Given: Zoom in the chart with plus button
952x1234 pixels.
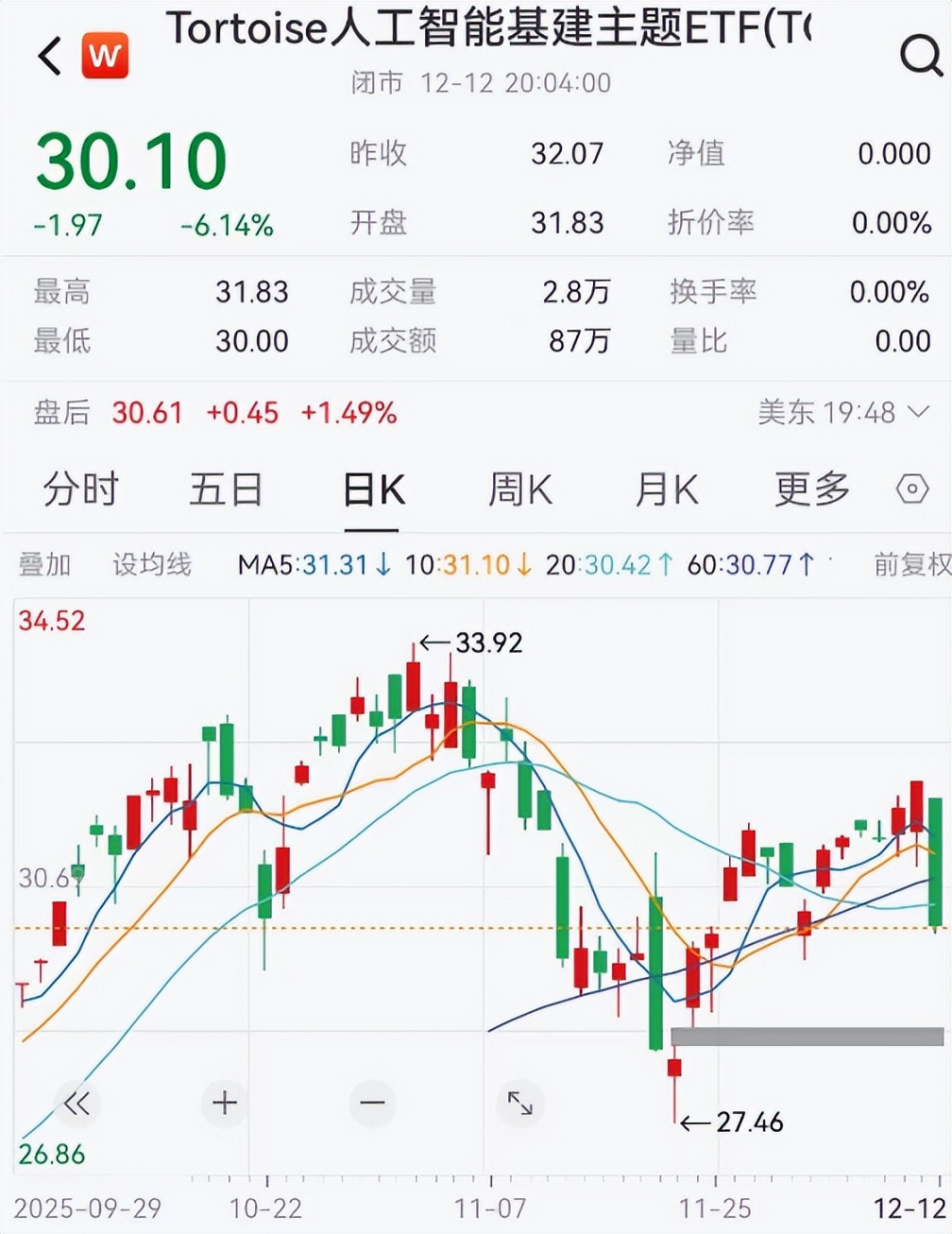Looking at the screenshot, I should [x=225, y=1103].
